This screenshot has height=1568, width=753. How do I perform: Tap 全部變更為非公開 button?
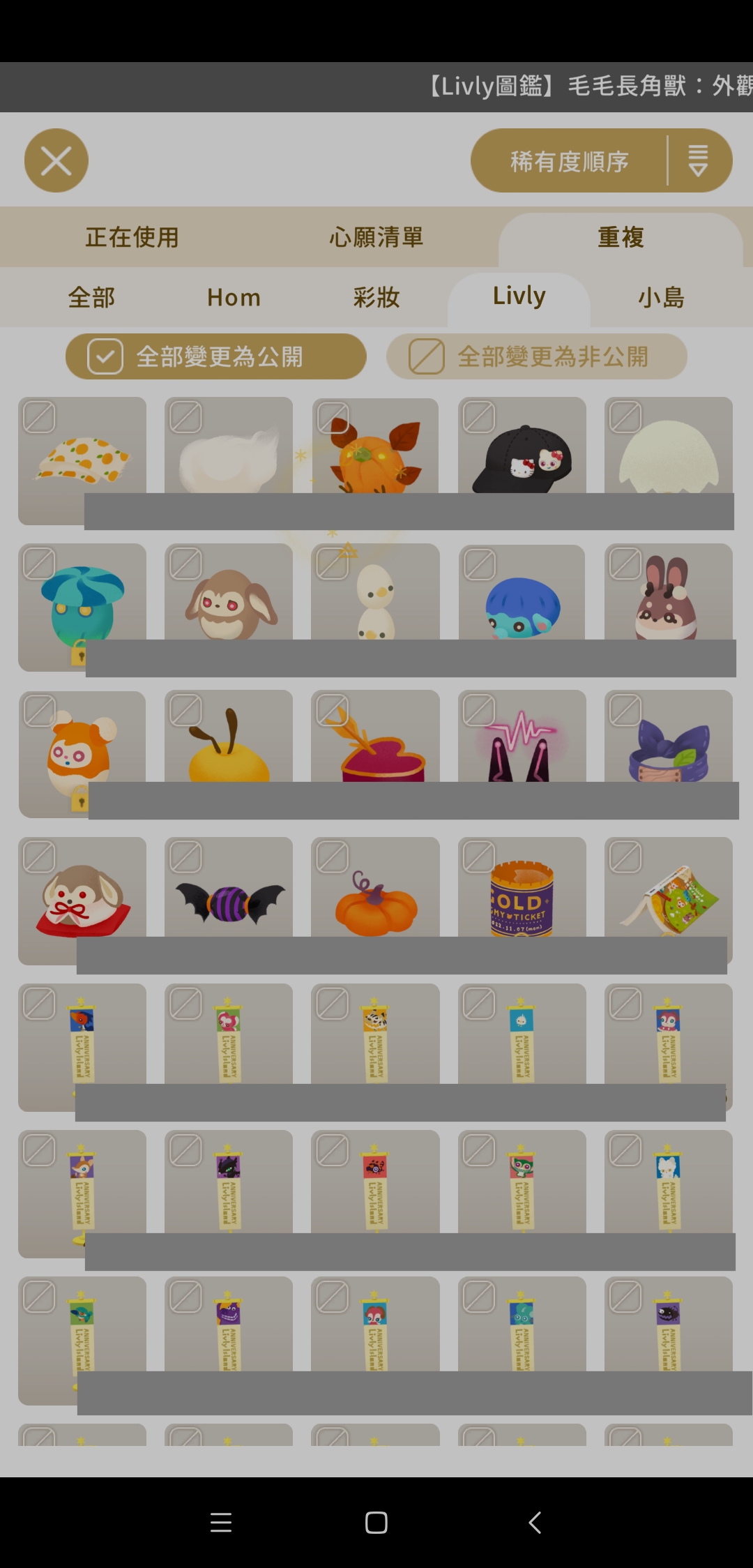537,356
